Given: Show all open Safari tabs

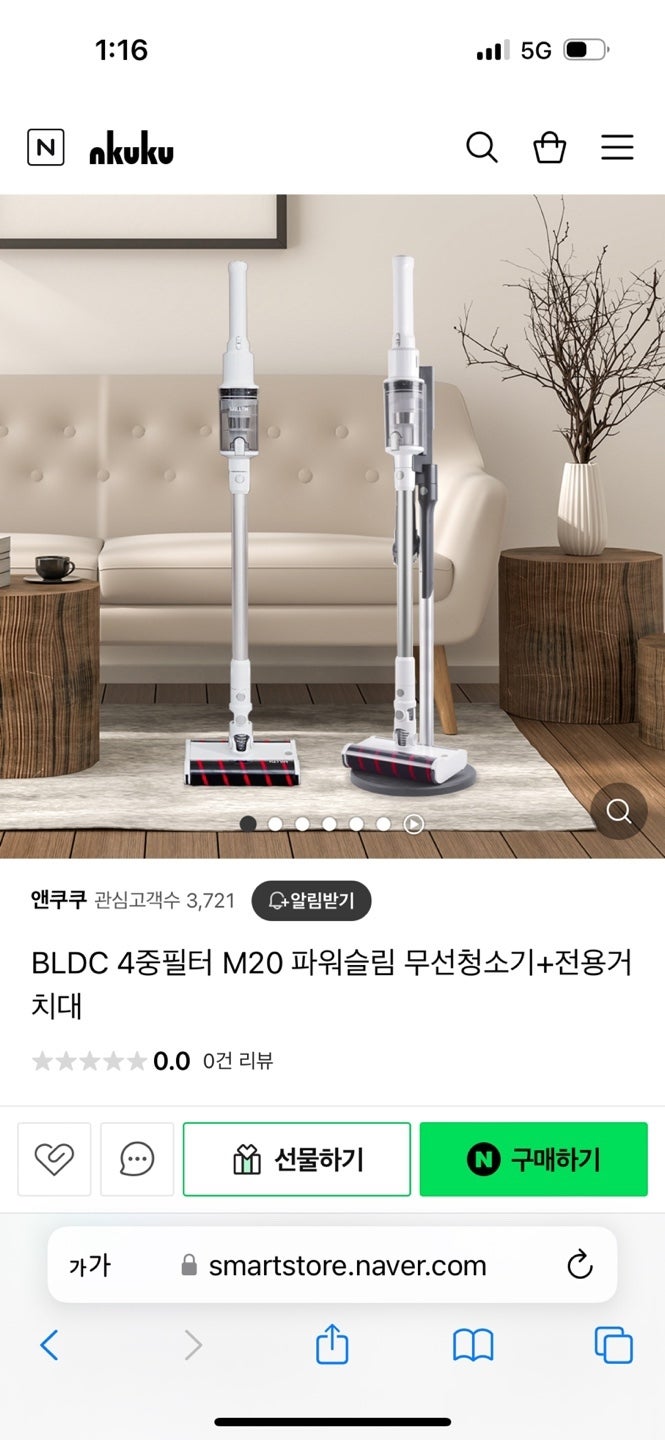Looking at the screenshot, I should (x=614, y=1345).
